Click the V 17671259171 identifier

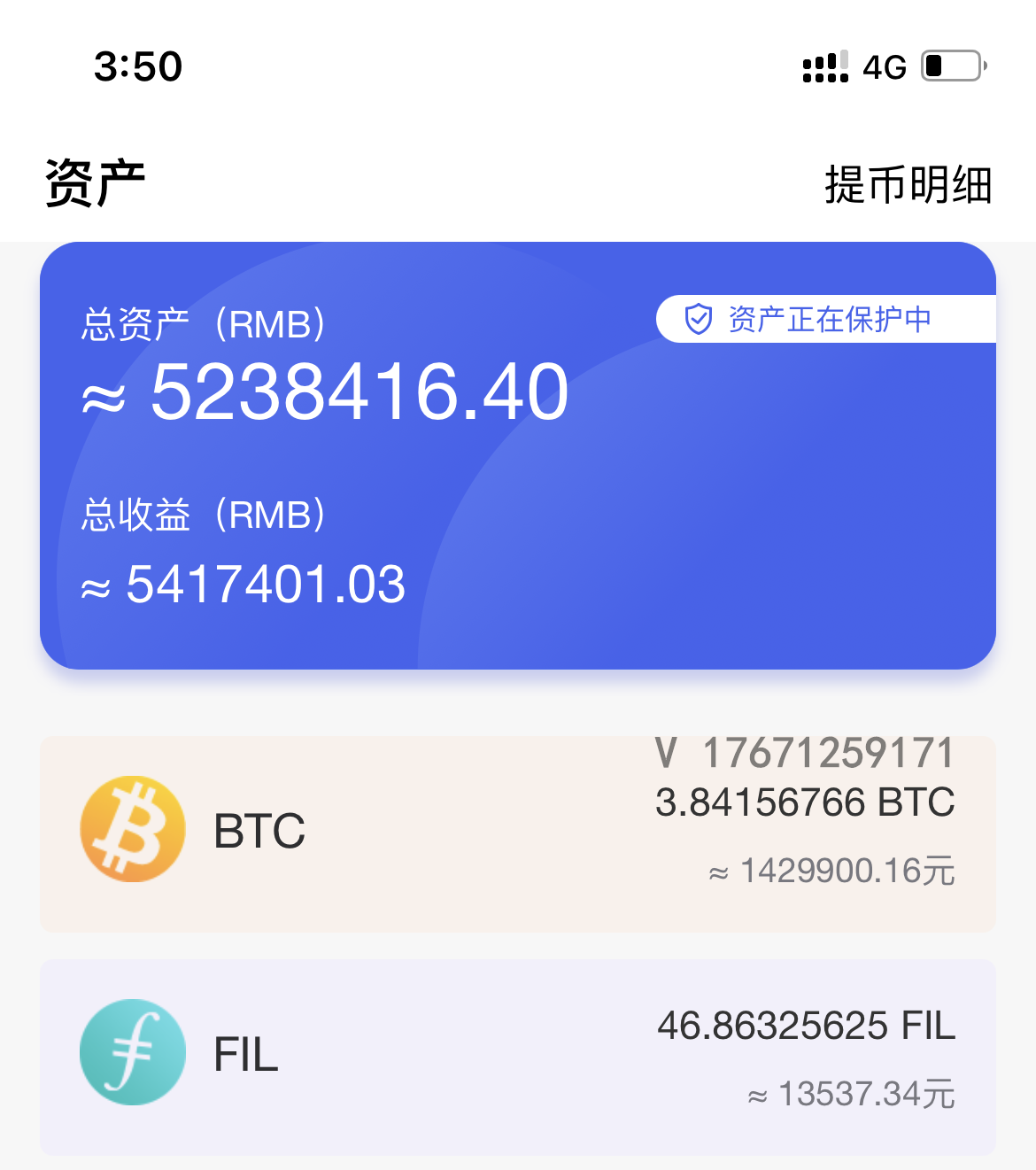[x=804, y=753]
